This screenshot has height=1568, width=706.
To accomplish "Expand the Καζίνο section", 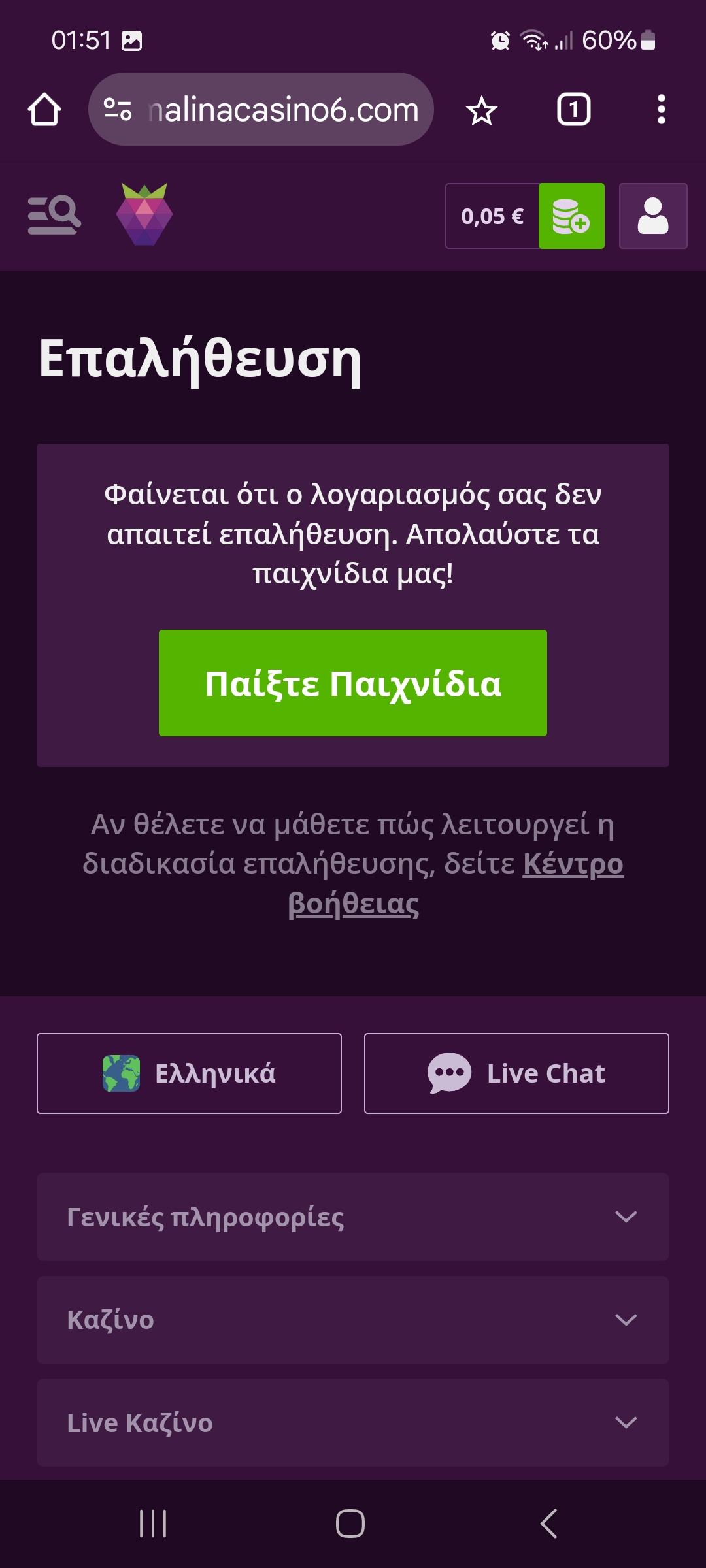I will coord(353,1320).
